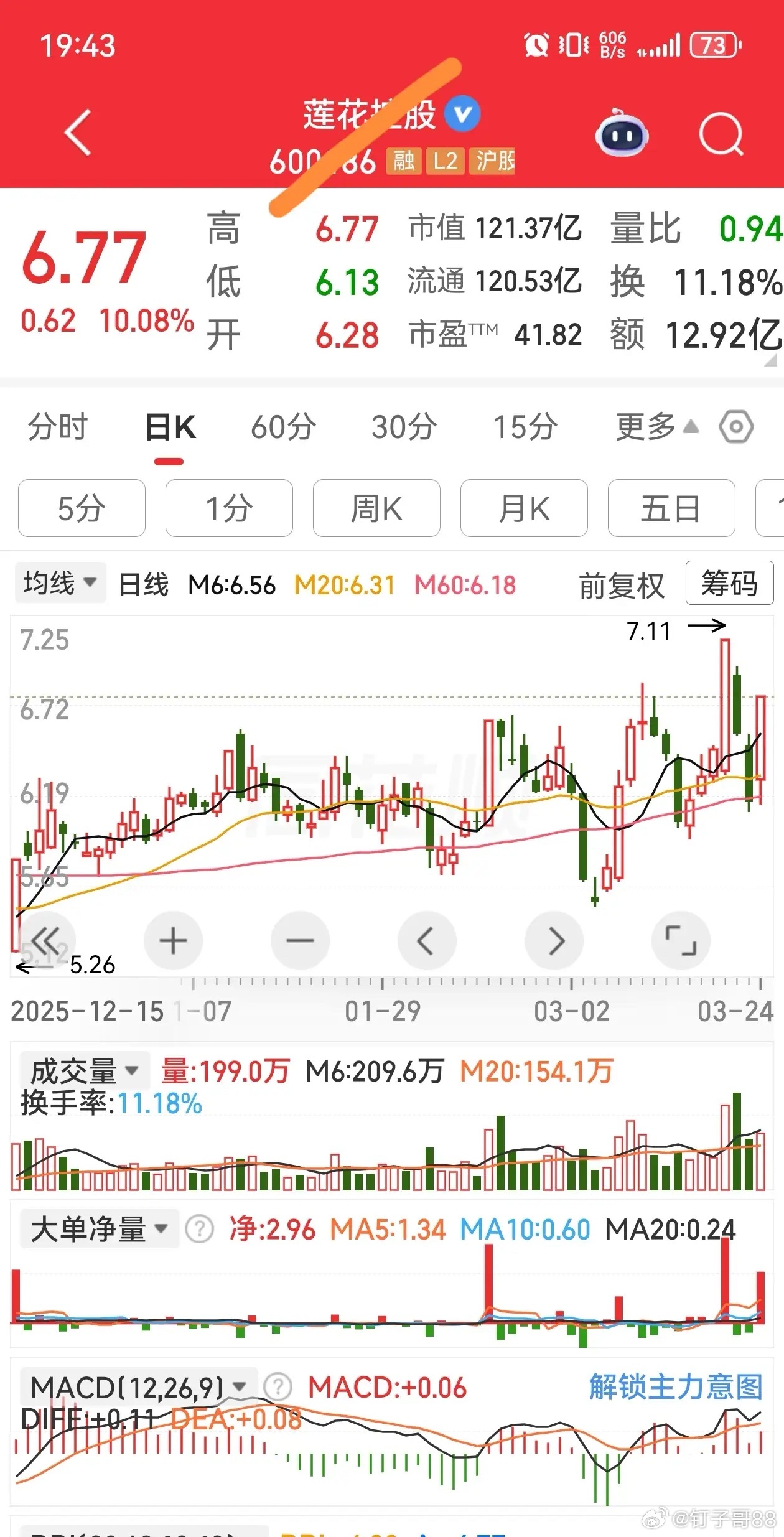
Task: Switch to the 分时 chart tab
Action: [x=58, y=427]
